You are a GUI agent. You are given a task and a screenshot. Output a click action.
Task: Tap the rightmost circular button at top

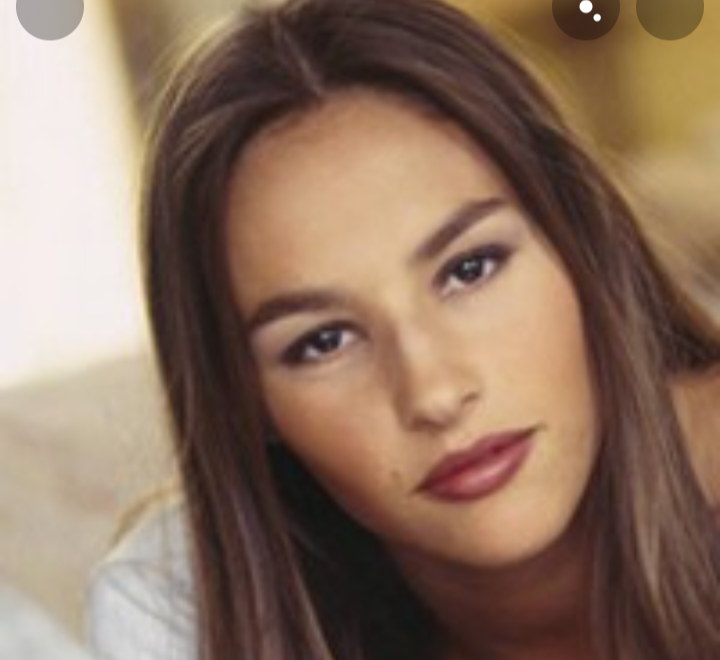tap(669, 12)
